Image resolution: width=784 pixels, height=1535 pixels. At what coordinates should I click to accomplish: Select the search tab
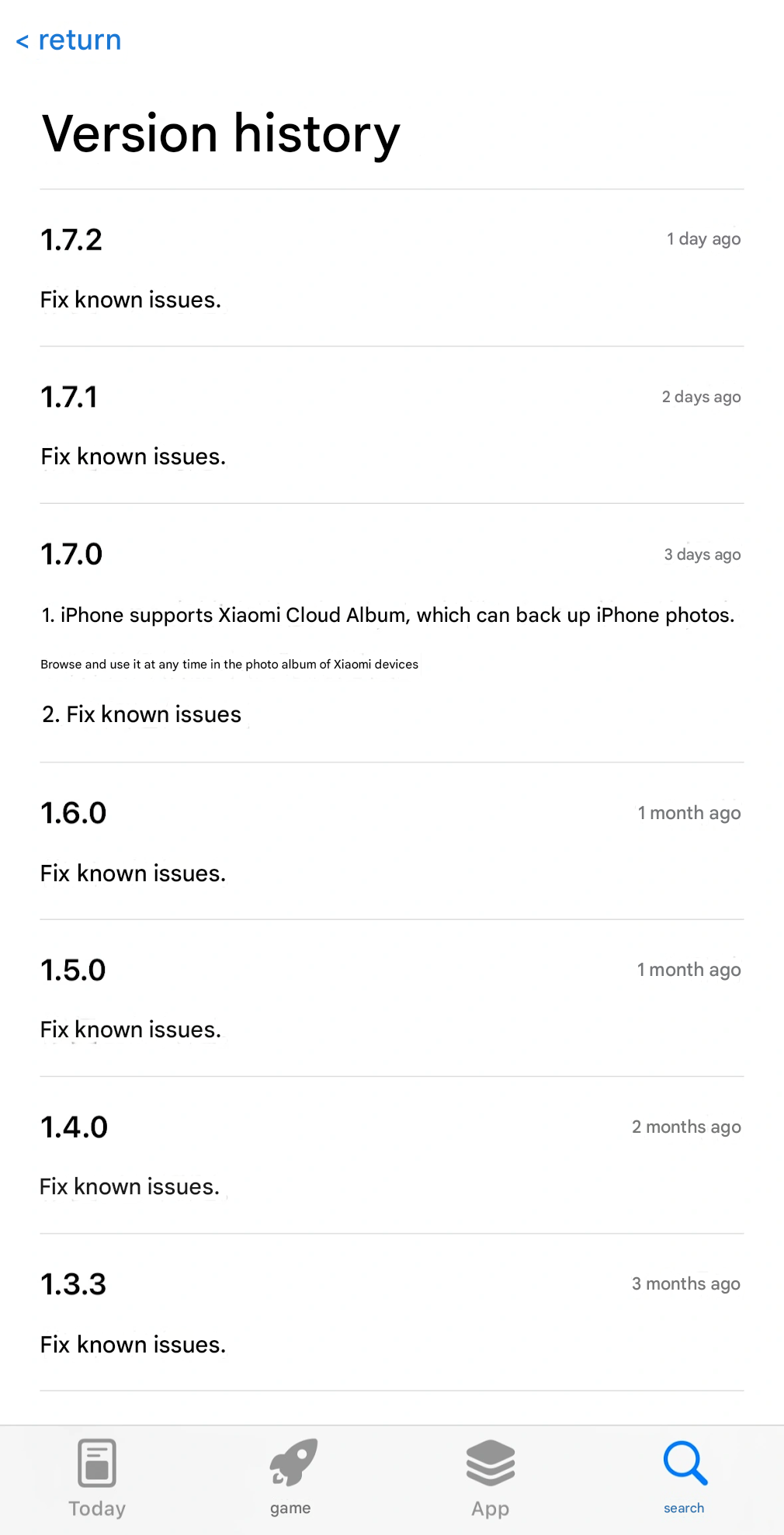pos(685,1477)
